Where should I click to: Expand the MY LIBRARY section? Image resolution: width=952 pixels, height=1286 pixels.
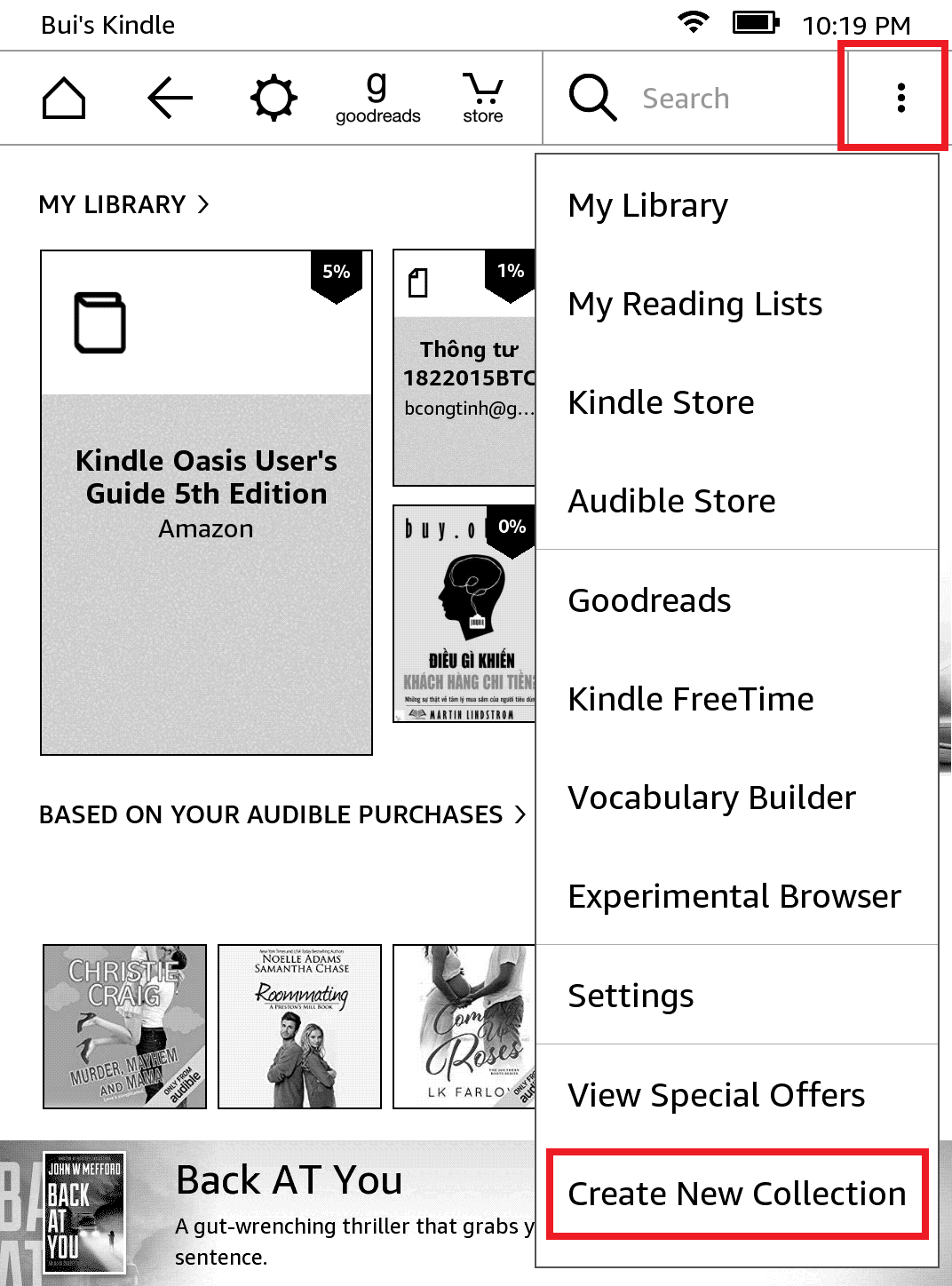coord(123,205)
